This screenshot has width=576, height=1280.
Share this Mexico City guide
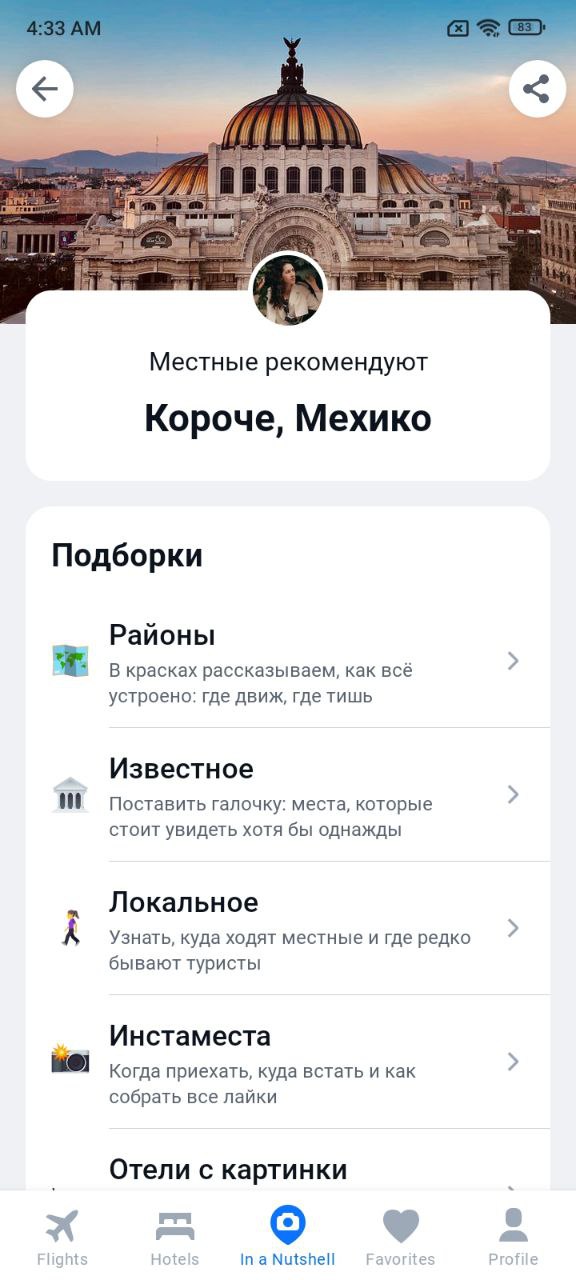point(537,89)
